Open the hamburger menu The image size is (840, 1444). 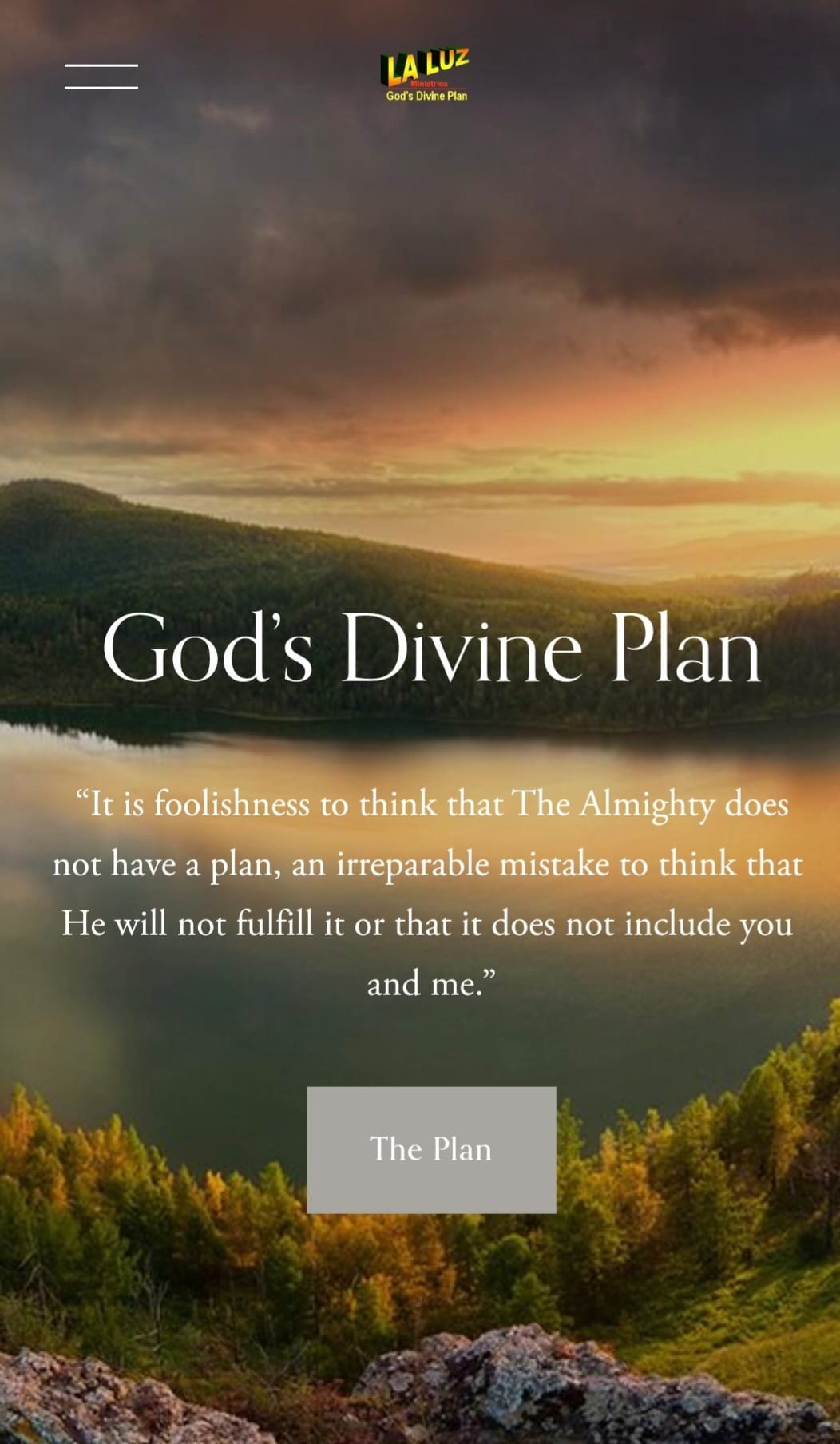(101, 77)
